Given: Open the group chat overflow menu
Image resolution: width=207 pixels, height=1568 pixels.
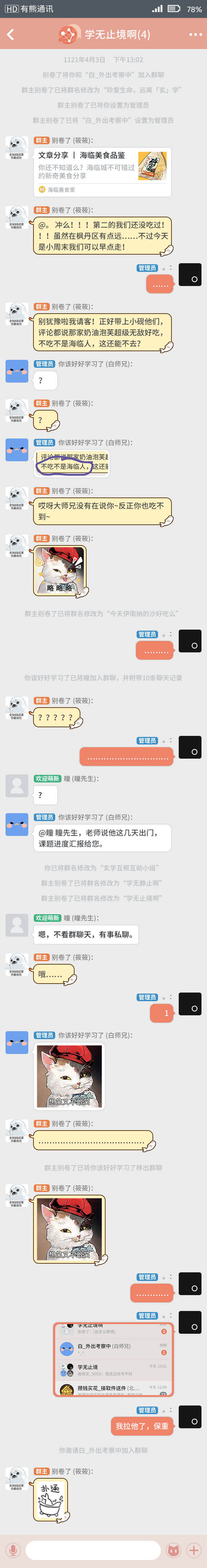Looking at the screenshot, I should (x=195, y=35).
